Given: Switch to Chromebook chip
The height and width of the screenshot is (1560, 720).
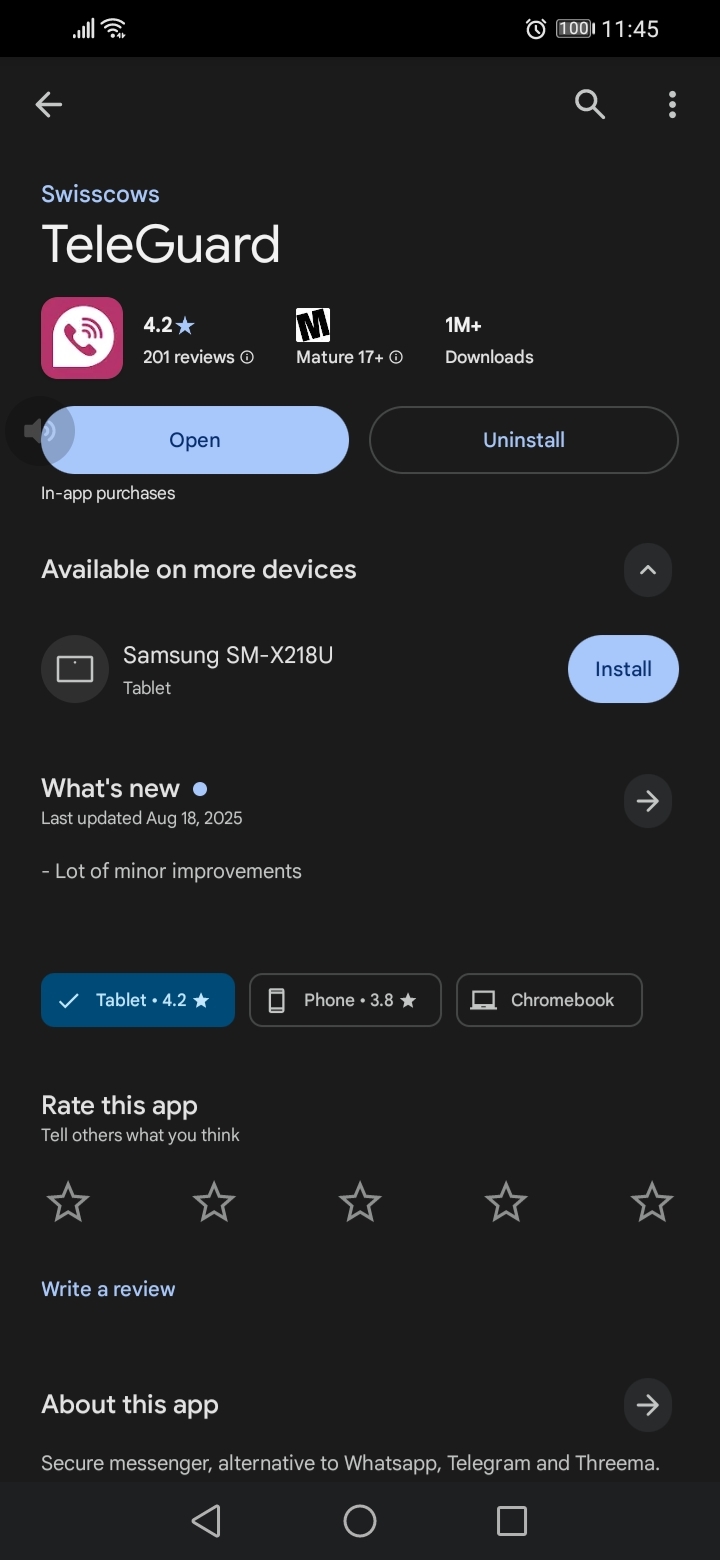Looking at the screenshot, I should coord(549,1000).
